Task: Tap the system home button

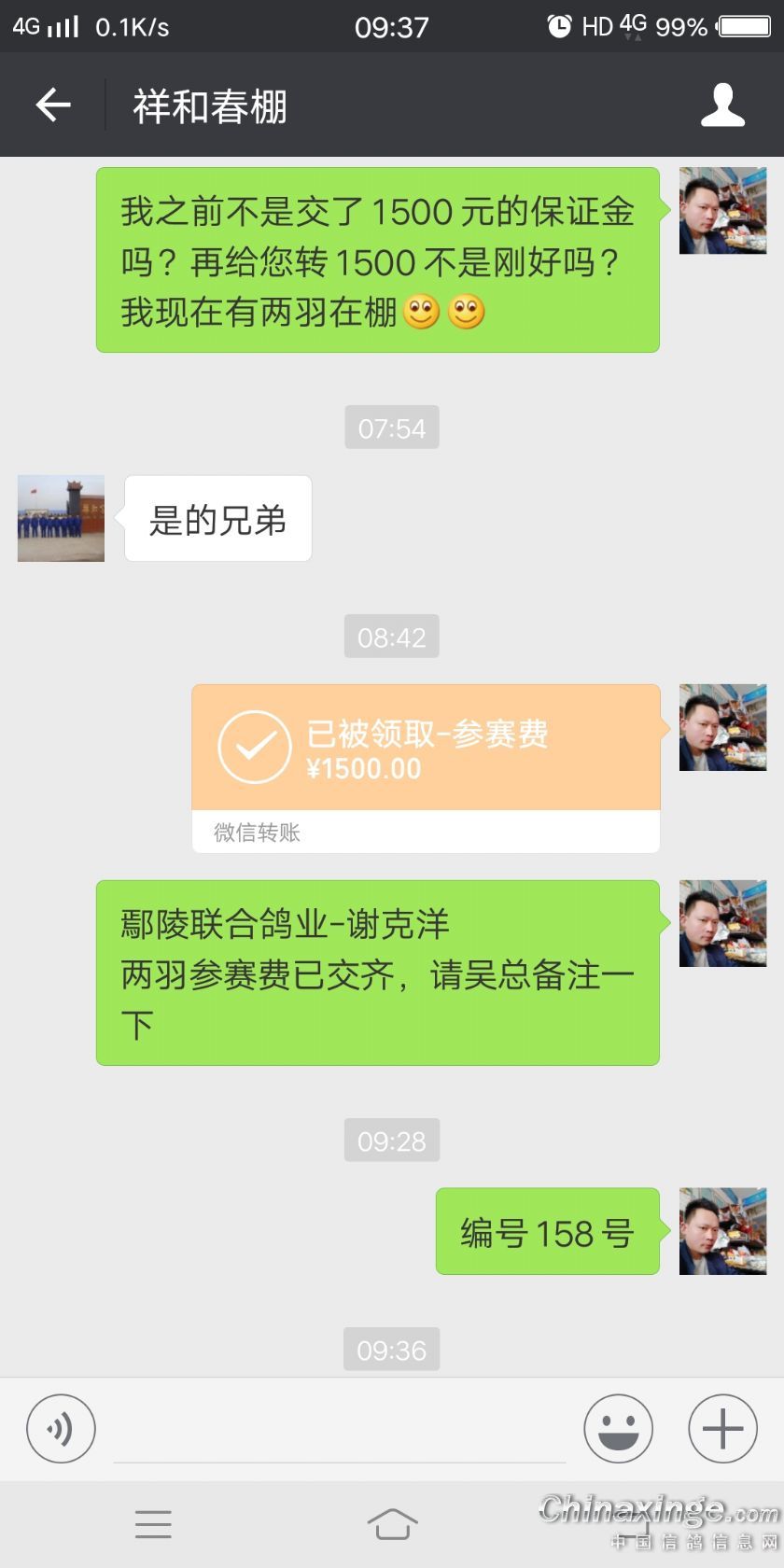Action: 392,1523
